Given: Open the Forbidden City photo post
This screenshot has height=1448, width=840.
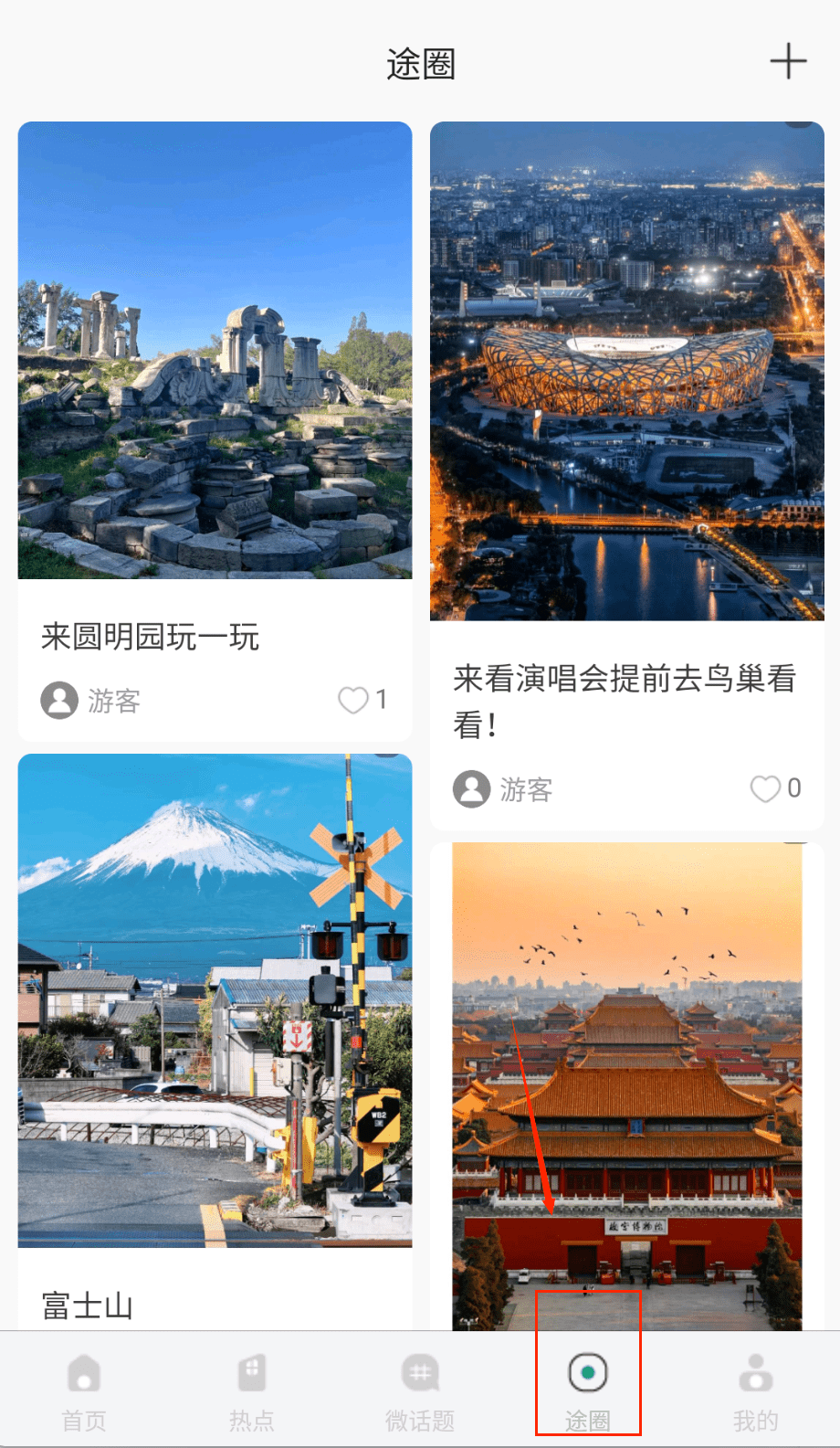Looking at the screenshot, I should tap(626, 1078).
